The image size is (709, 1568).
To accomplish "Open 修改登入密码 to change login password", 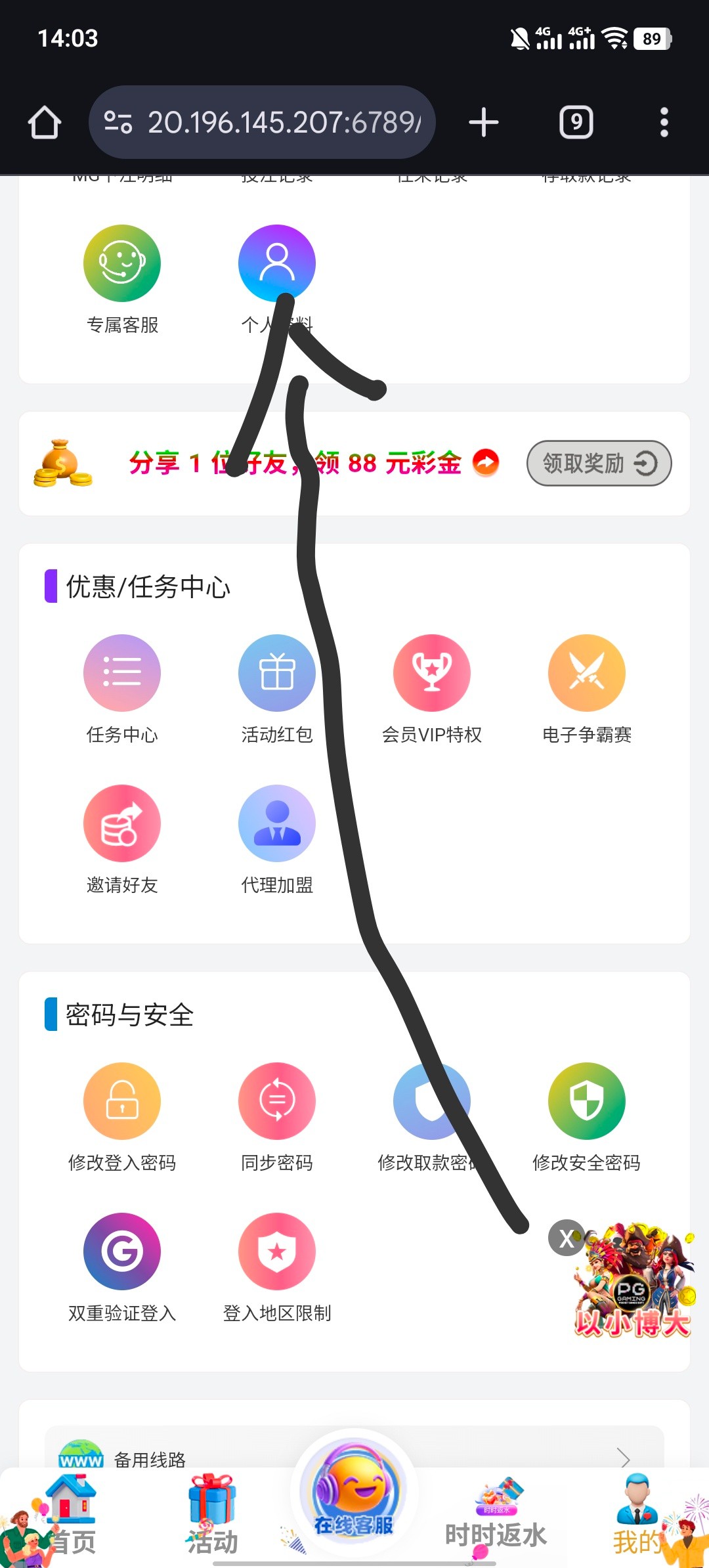I will pos(122,1102).
